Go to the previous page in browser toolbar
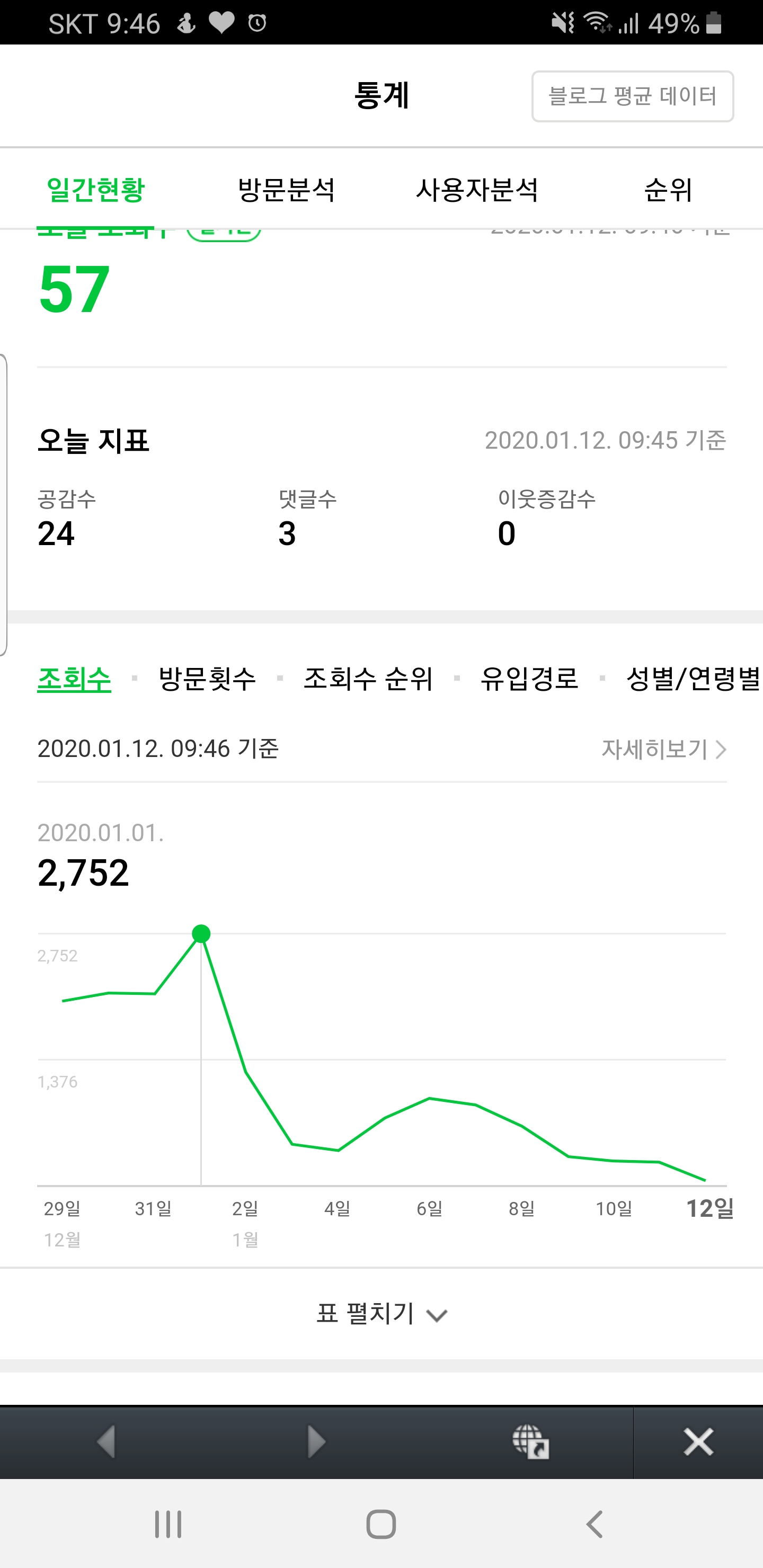 coord(107,1441)
